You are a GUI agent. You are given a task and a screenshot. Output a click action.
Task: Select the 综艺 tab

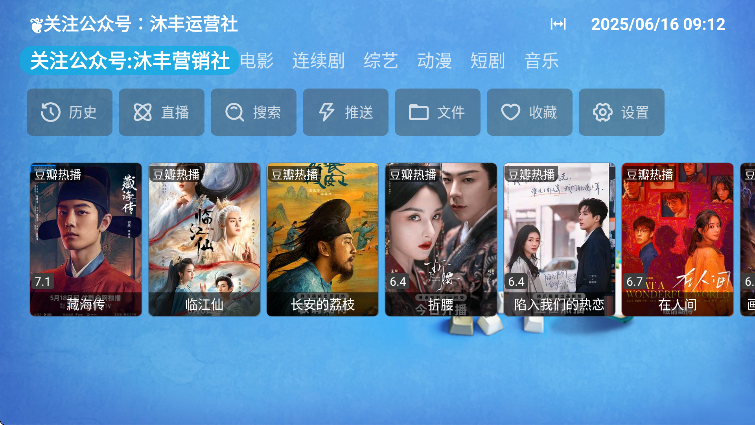381,61
